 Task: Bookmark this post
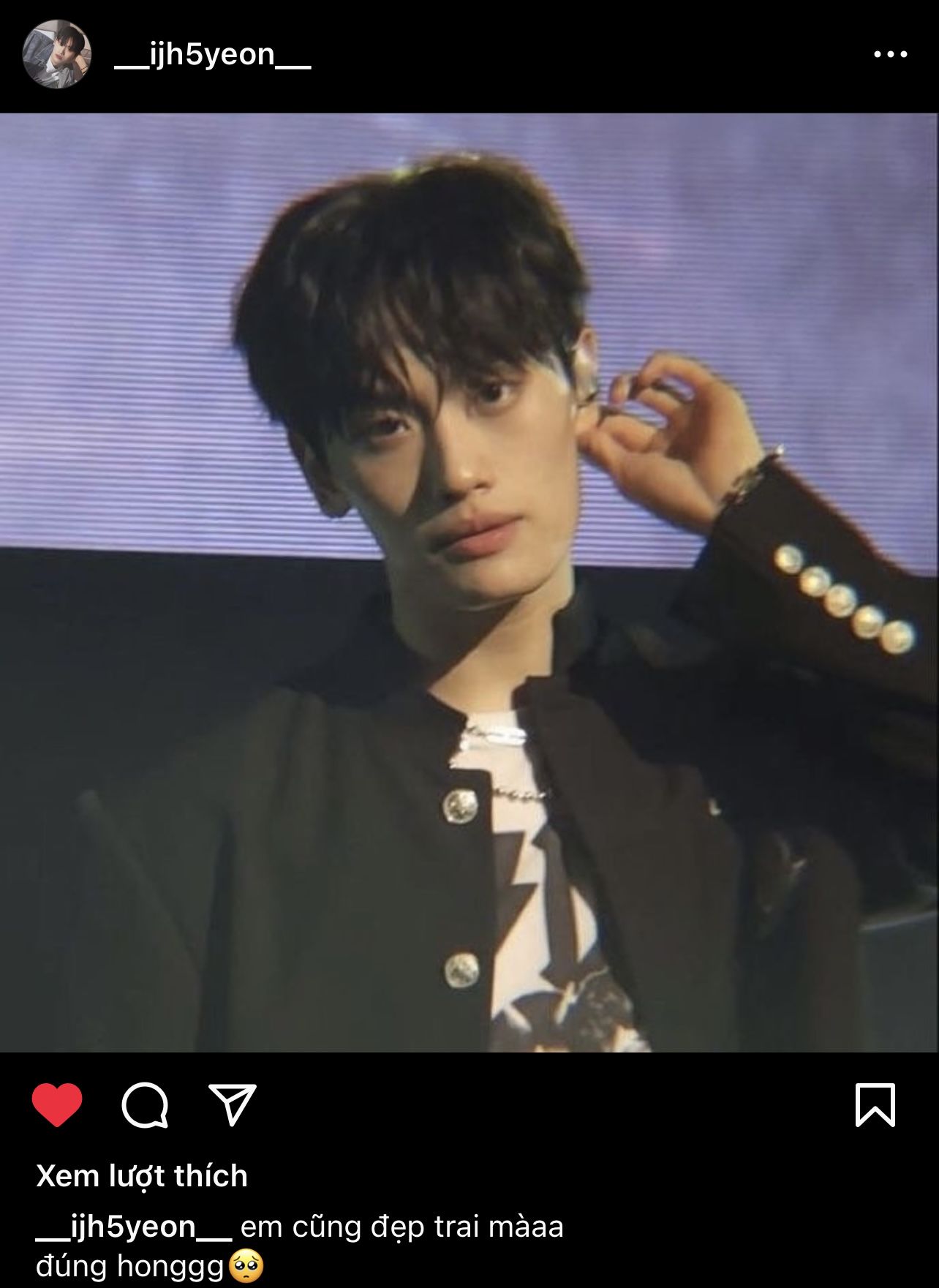(875, 1104)
